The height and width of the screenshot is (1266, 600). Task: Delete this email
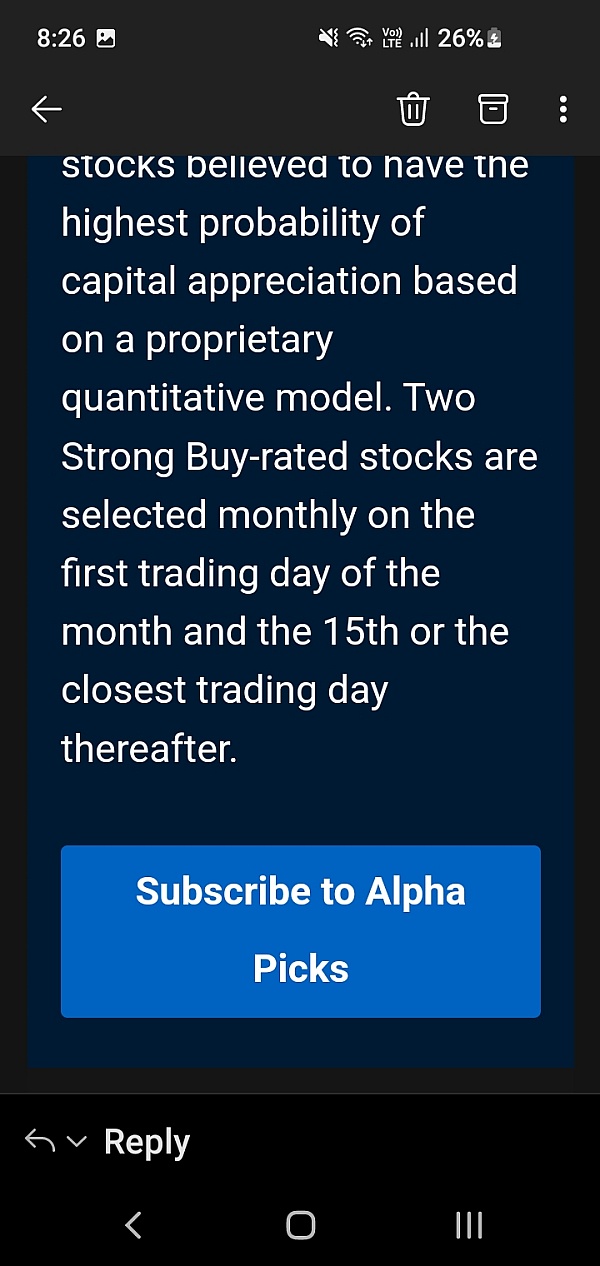click(x=413, y=109)
